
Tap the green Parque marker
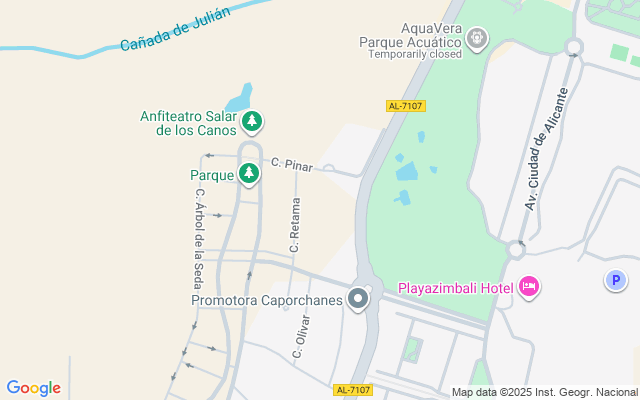coord(249,175)
